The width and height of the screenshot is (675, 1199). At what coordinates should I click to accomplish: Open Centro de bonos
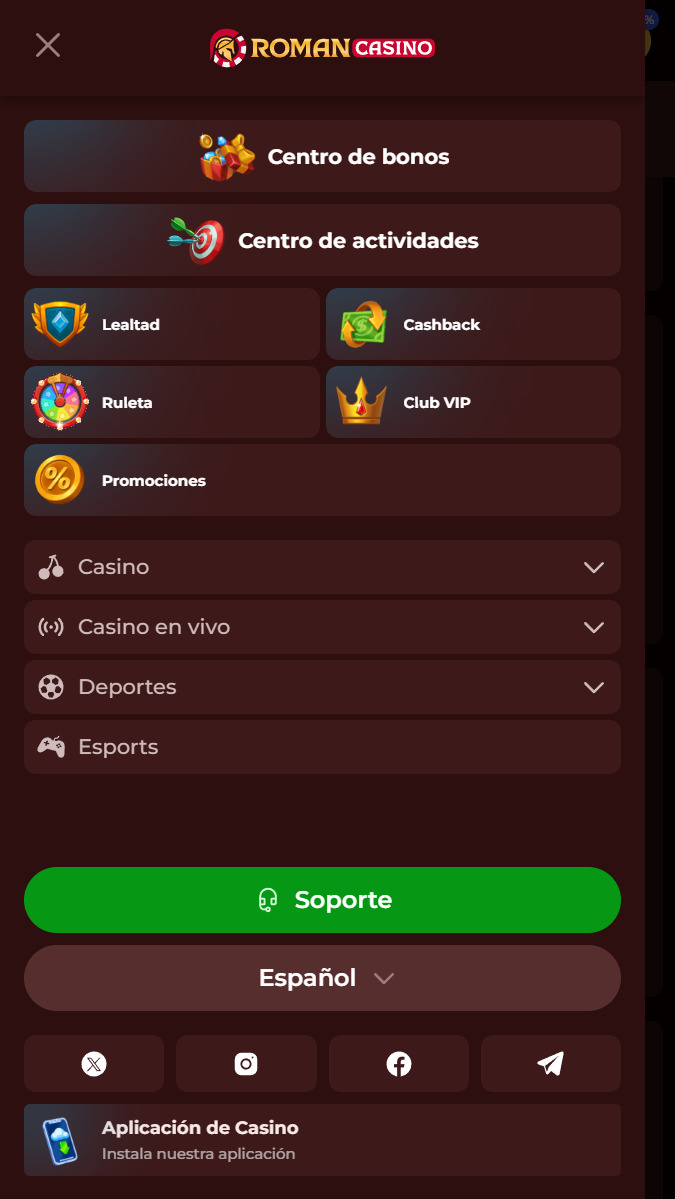point(322,156)
